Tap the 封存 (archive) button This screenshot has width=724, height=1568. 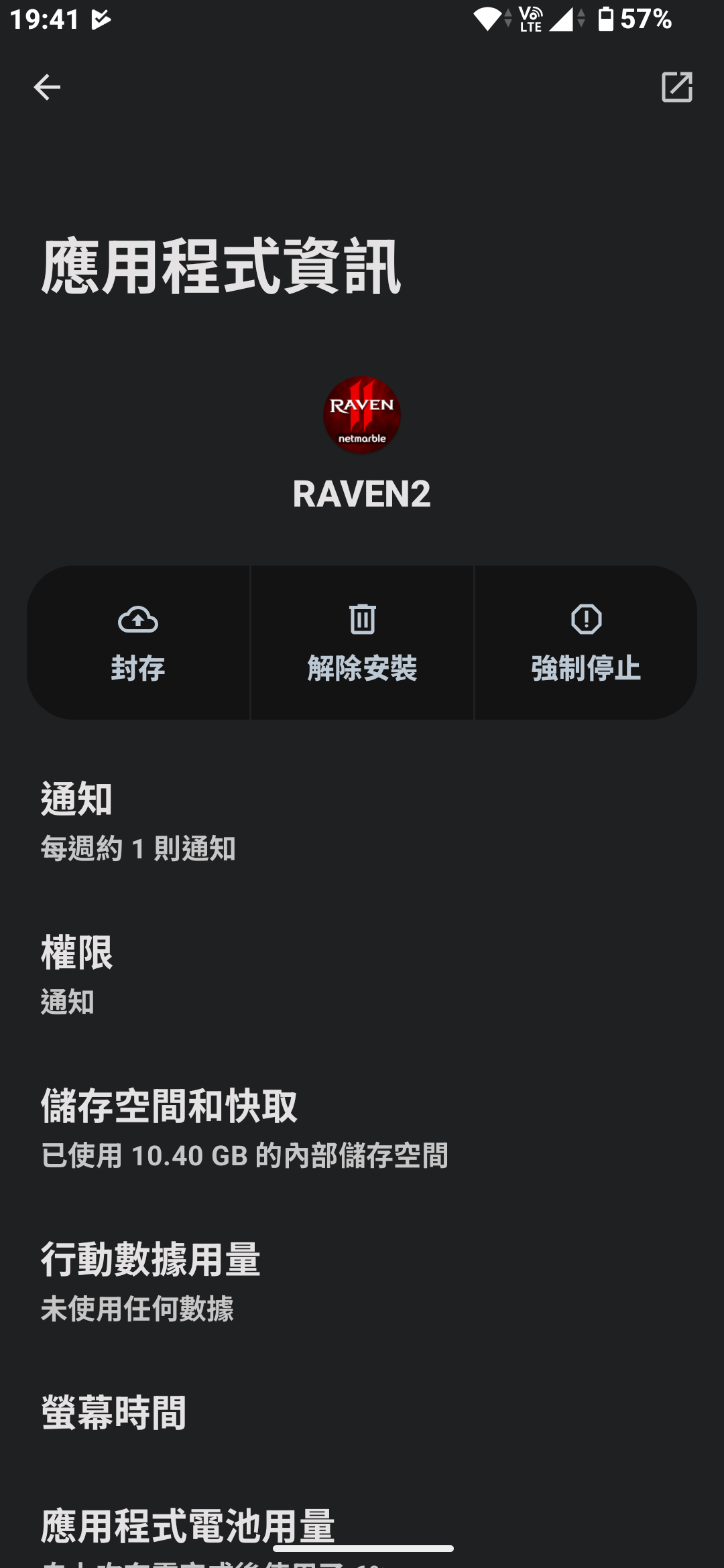138,643
